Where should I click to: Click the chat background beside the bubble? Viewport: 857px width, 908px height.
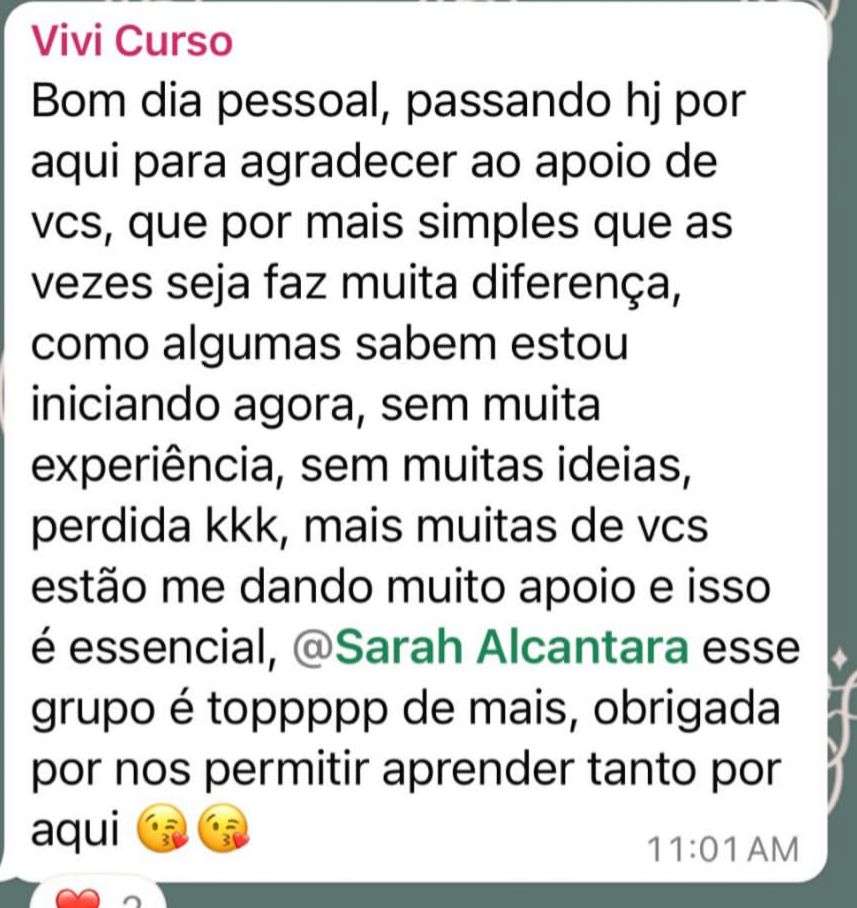[843, 450]
